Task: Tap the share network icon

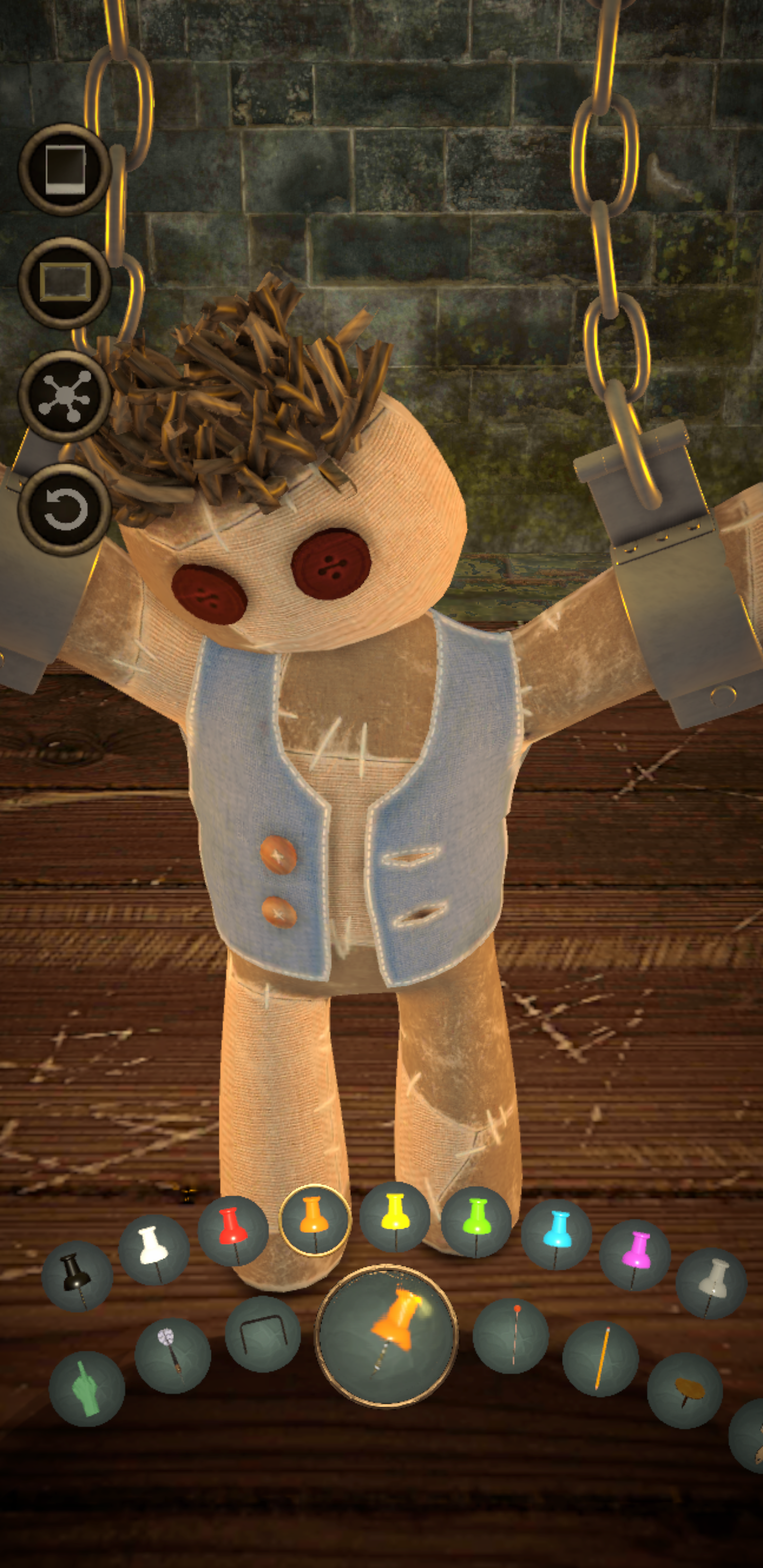Action: [65, 396]
